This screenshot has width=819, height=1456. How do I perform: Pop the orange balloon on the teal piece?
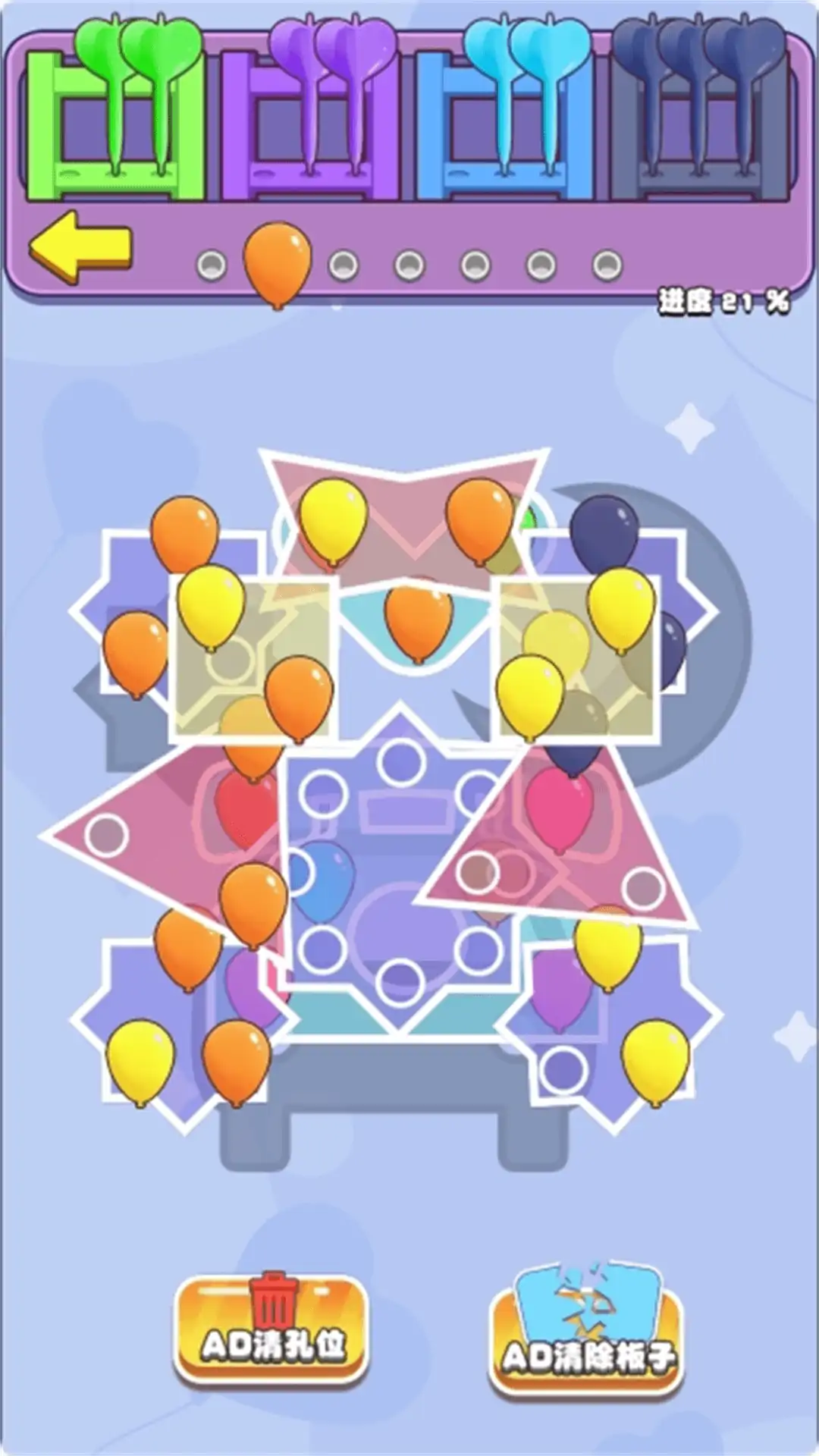click(418, 620)
